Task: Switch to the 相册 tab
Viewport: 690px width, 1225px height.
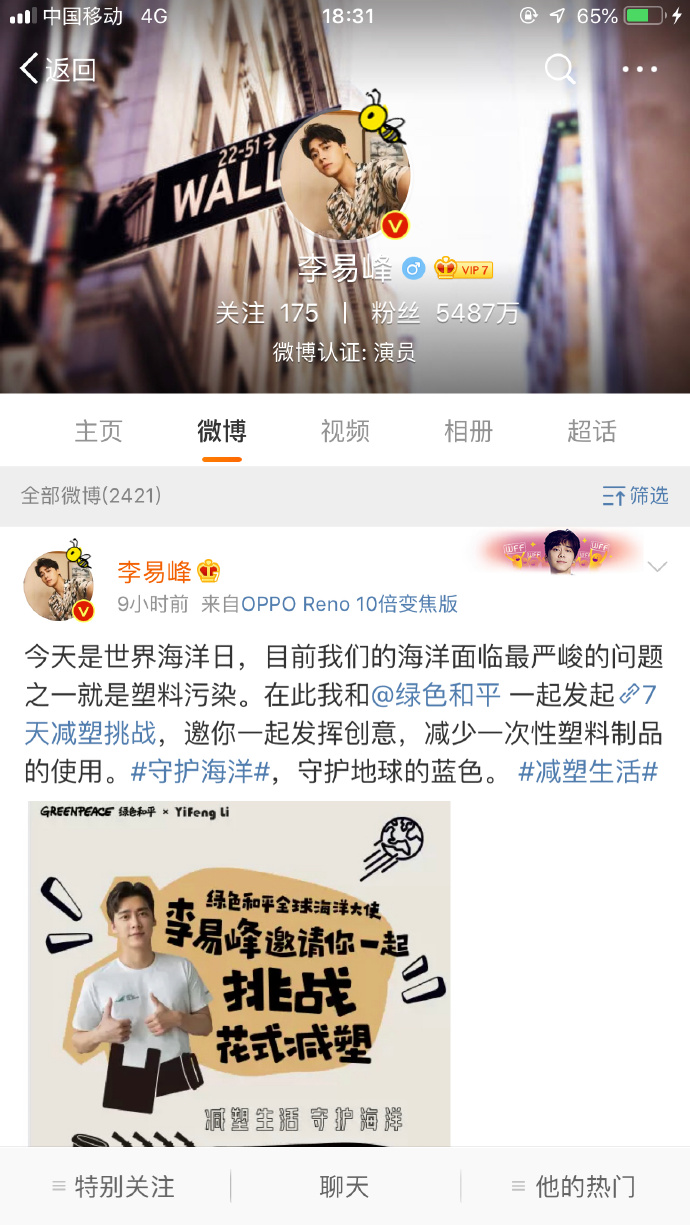Action: pyautogui.click(x=468, y=431)
